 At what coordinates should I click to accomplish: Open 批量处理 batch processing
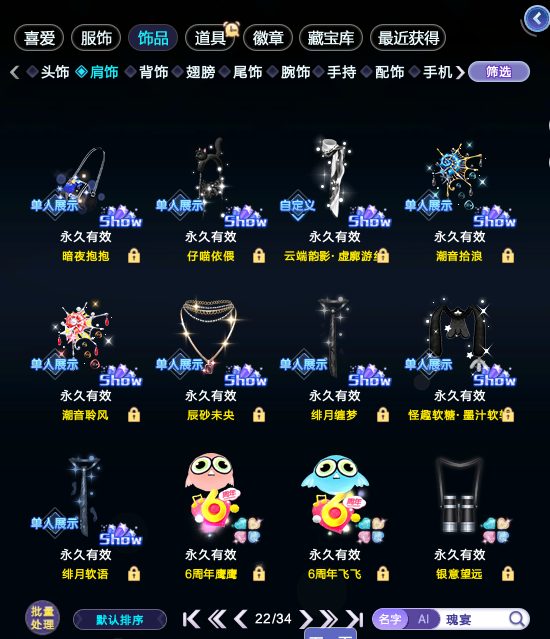[x=42, y=618]
